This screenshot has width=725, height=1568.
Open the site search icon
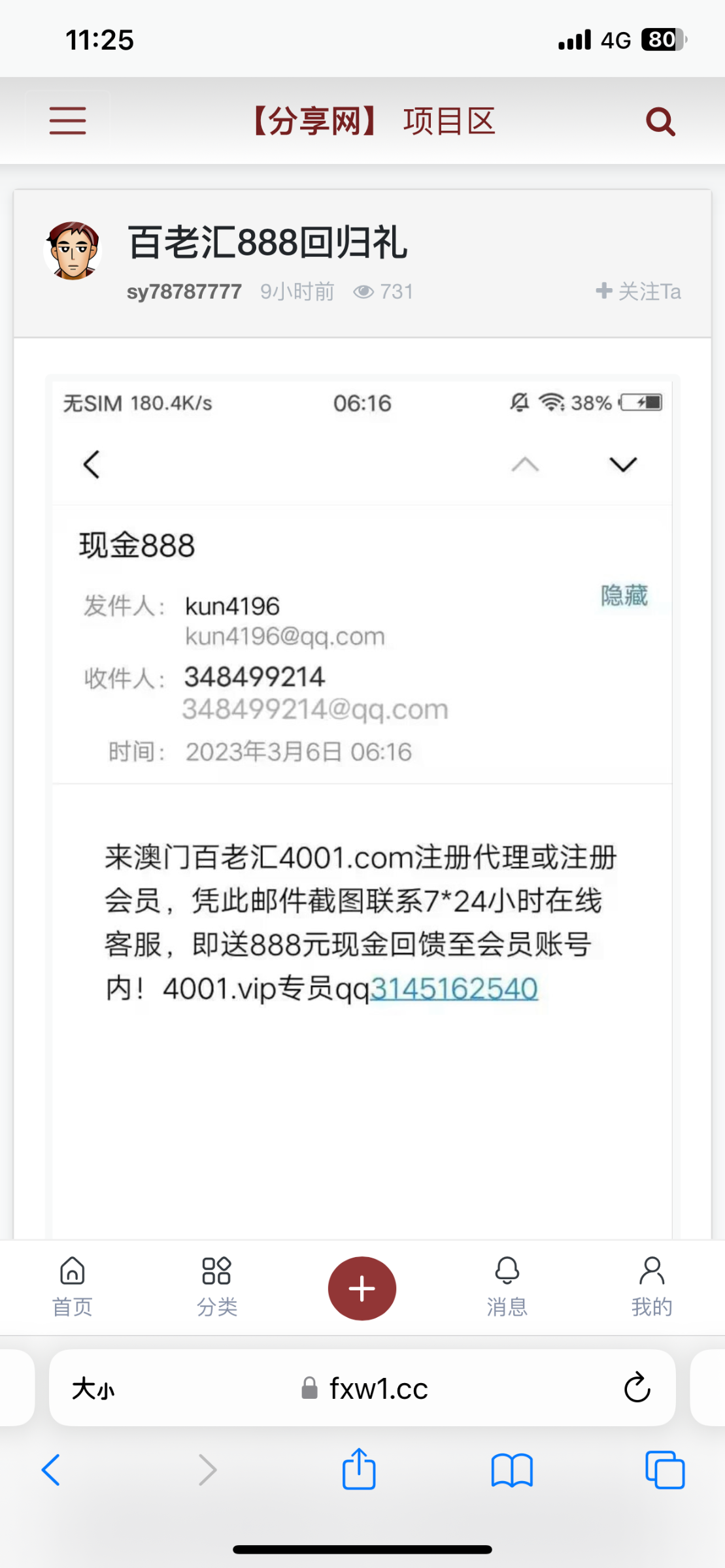point(660,122)
